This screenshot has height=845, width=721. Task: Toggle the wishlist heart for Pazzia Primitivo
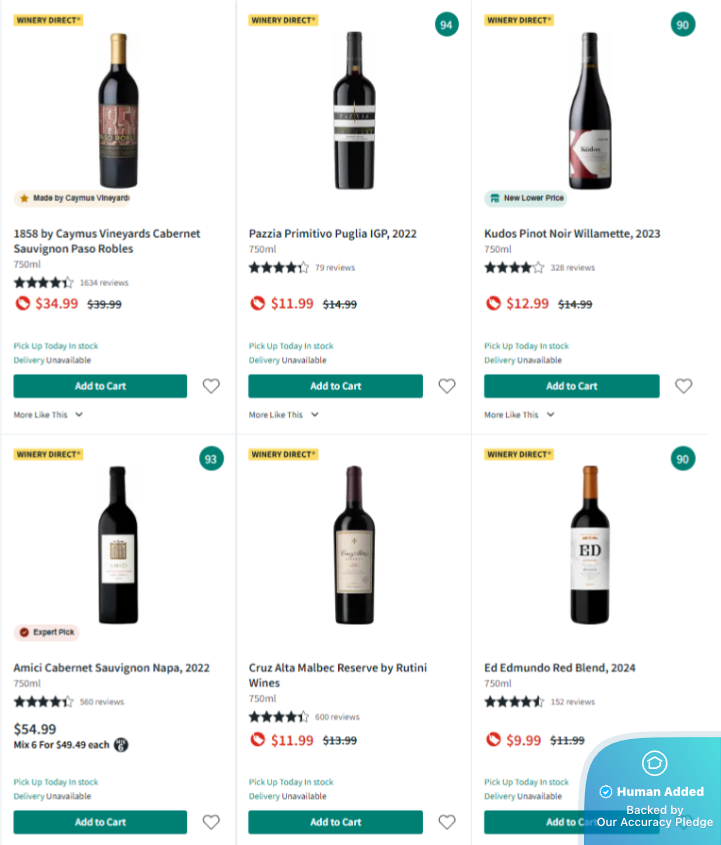point(446,386)
